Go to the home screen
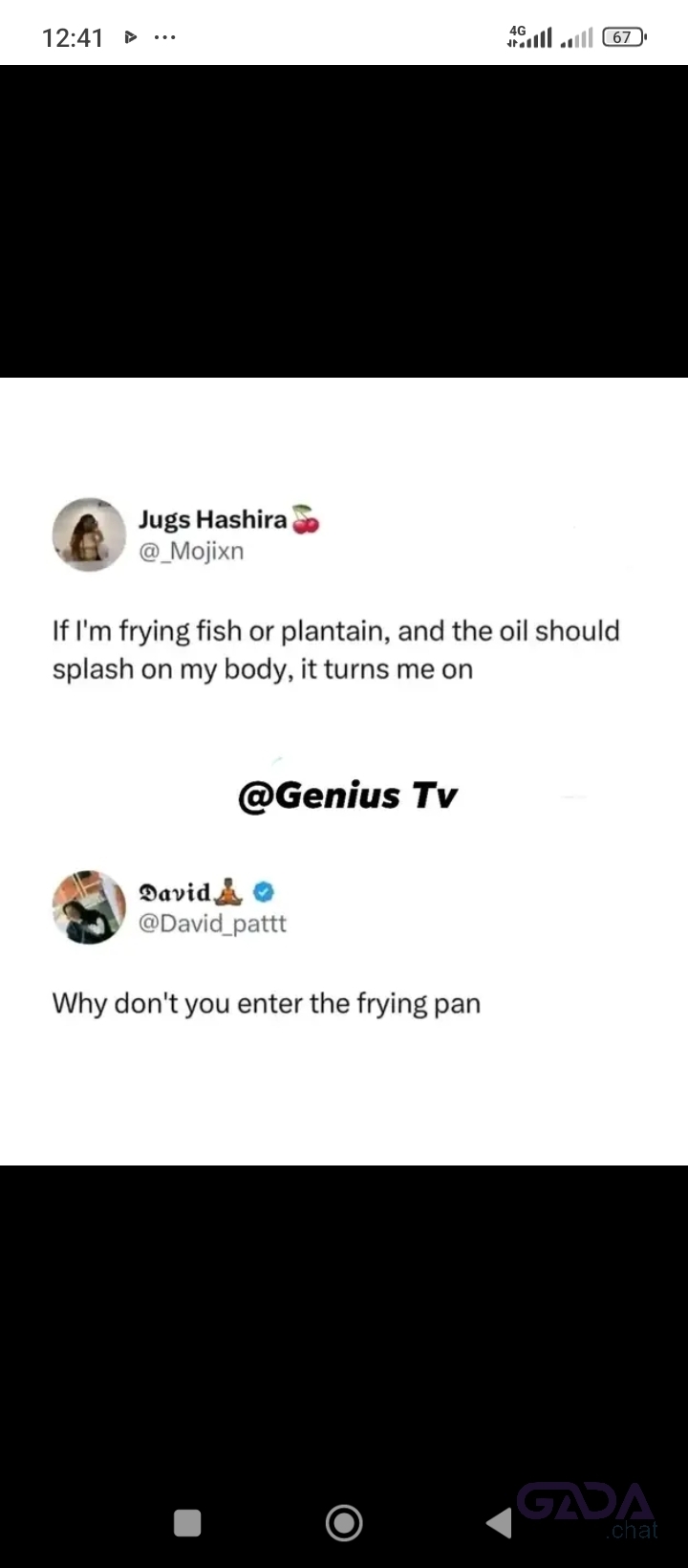This screenshot has height=1568, width=688. [344, 1522]
